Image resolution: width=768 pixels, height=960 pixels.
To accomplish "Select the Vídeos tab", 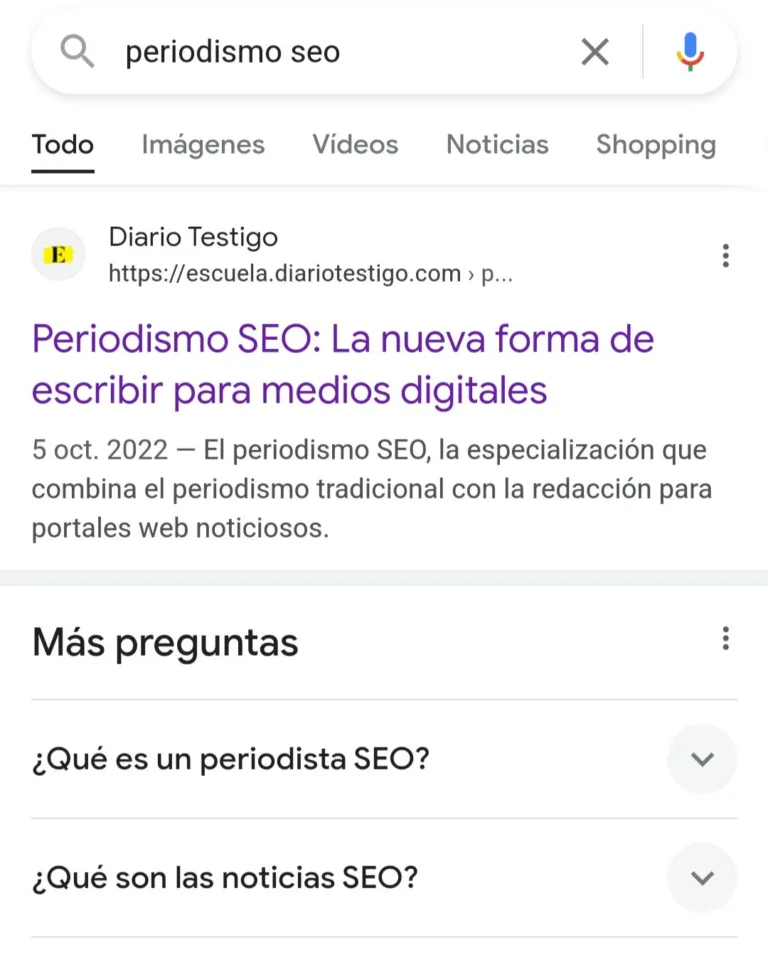I will click(x=355, y=144).
